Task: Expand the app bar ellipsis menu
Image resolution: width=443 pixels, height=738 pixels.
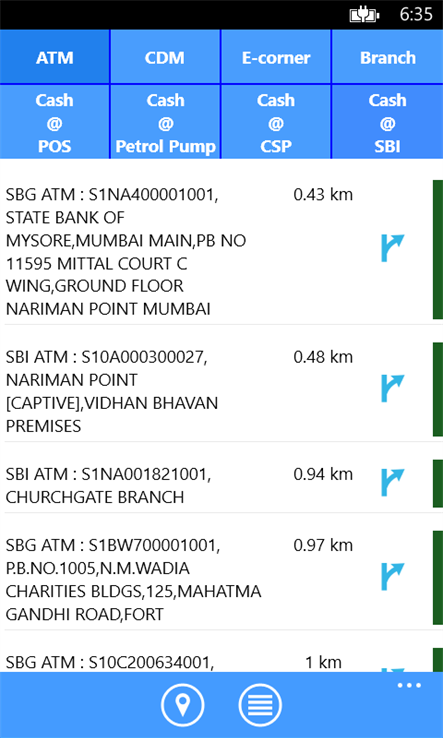Action: tap(409, 685)
